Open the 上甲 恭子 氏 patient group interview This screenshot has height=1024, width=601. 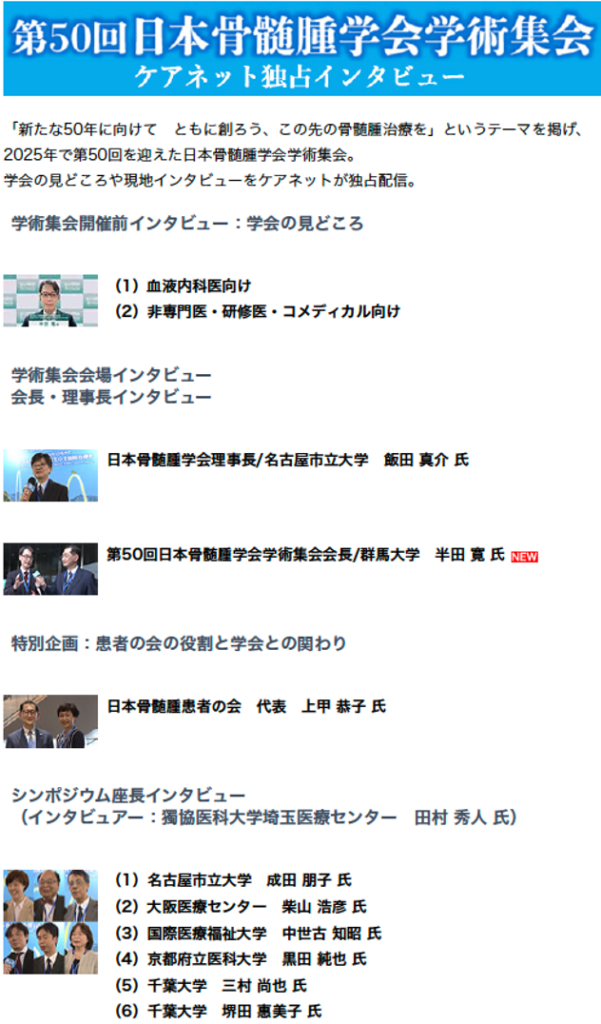246,706
